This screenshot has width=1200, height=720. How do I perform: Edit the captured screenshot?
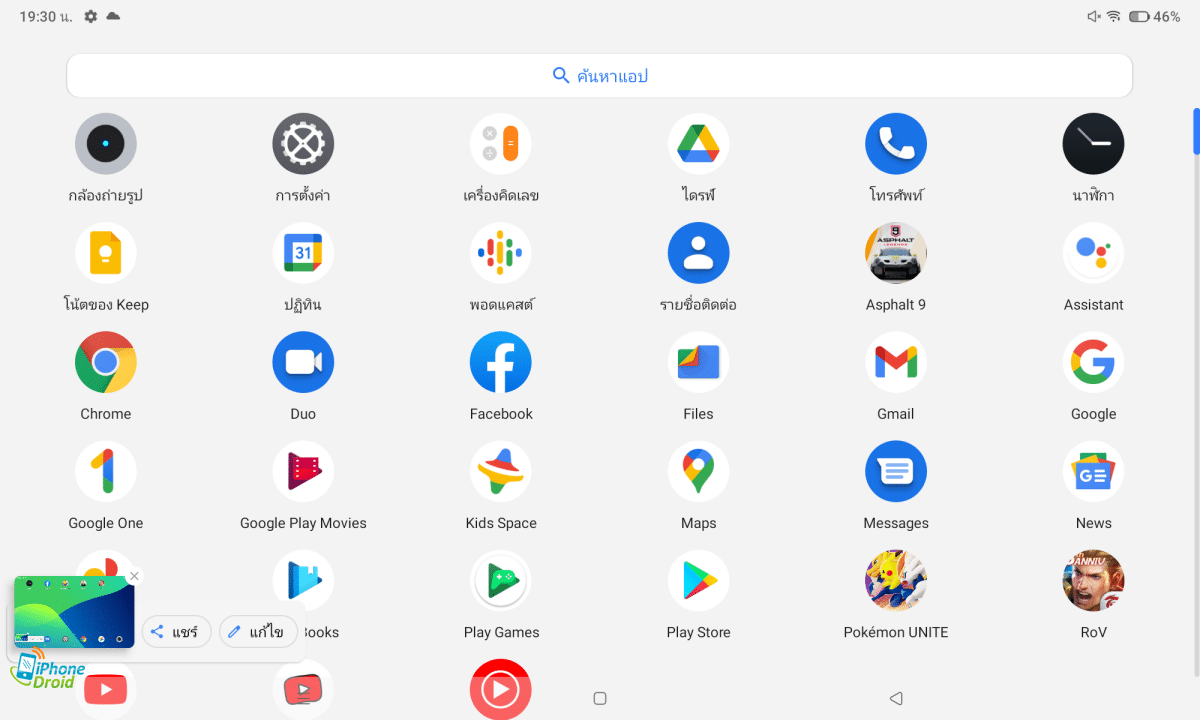[257, 632]
